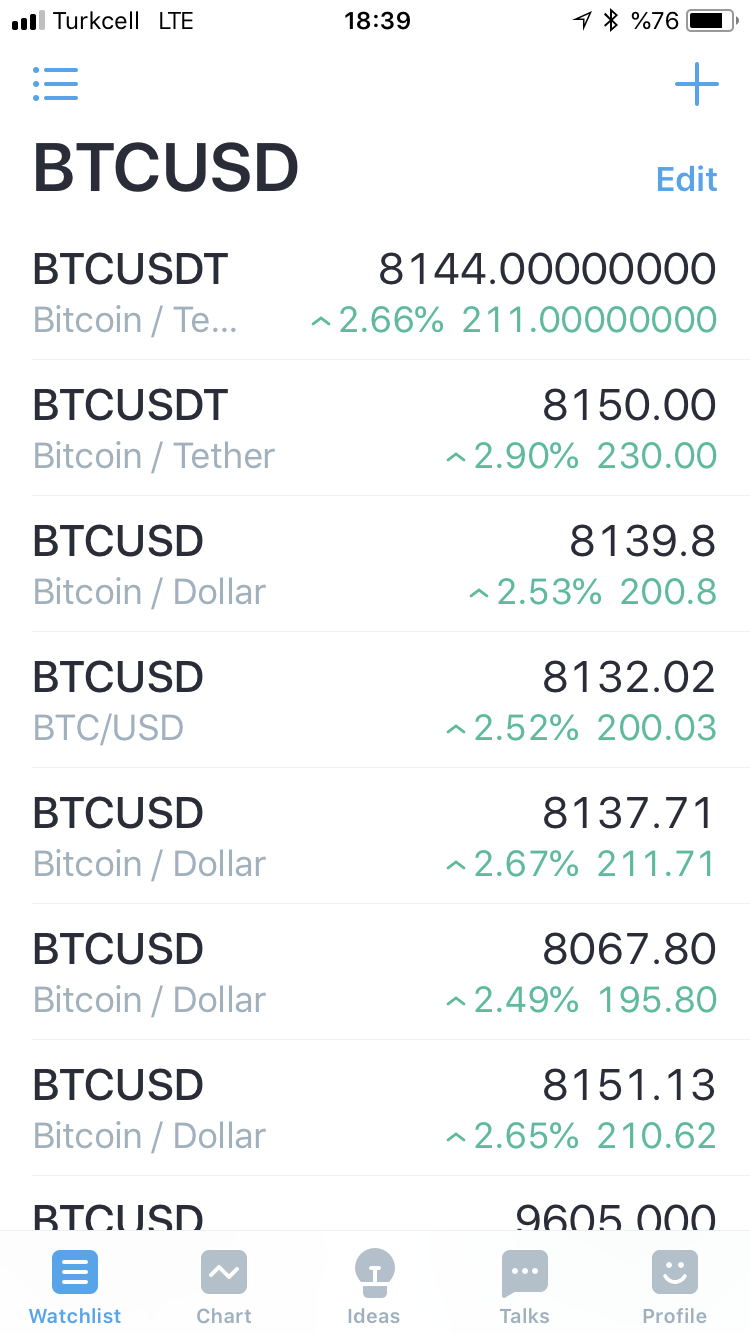Switch to the Chart tab
750x1334 pixels.
coord(224,1286)
